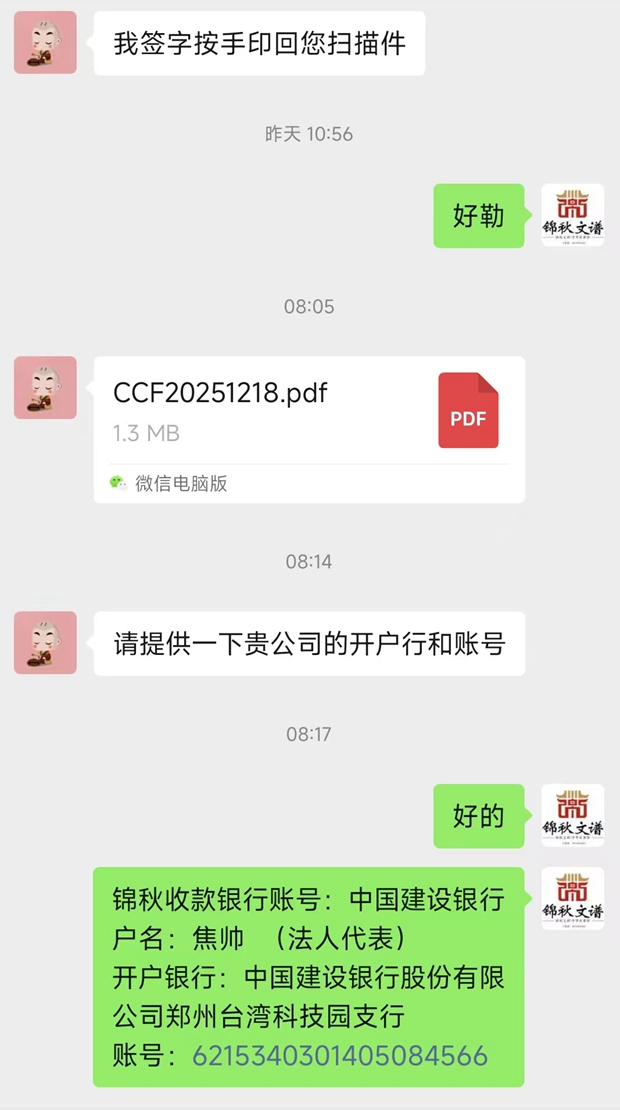Open 锦秋文谱 avatar next to 好的
Viewport: 620px width, 1110px height.
coord(572,815)
